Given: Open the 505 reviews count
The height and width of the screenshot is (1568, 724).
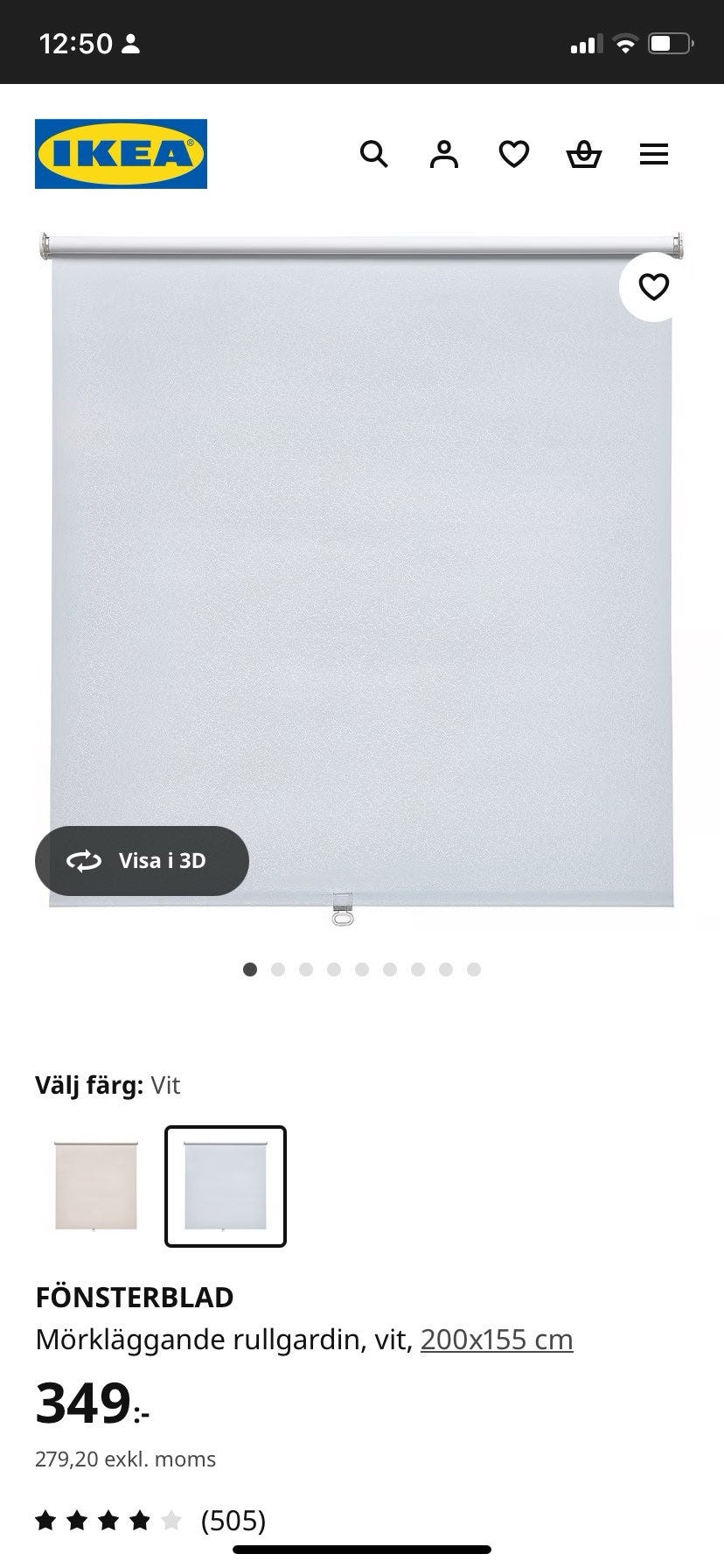Looking at the screenshot, I should 232,1521.
